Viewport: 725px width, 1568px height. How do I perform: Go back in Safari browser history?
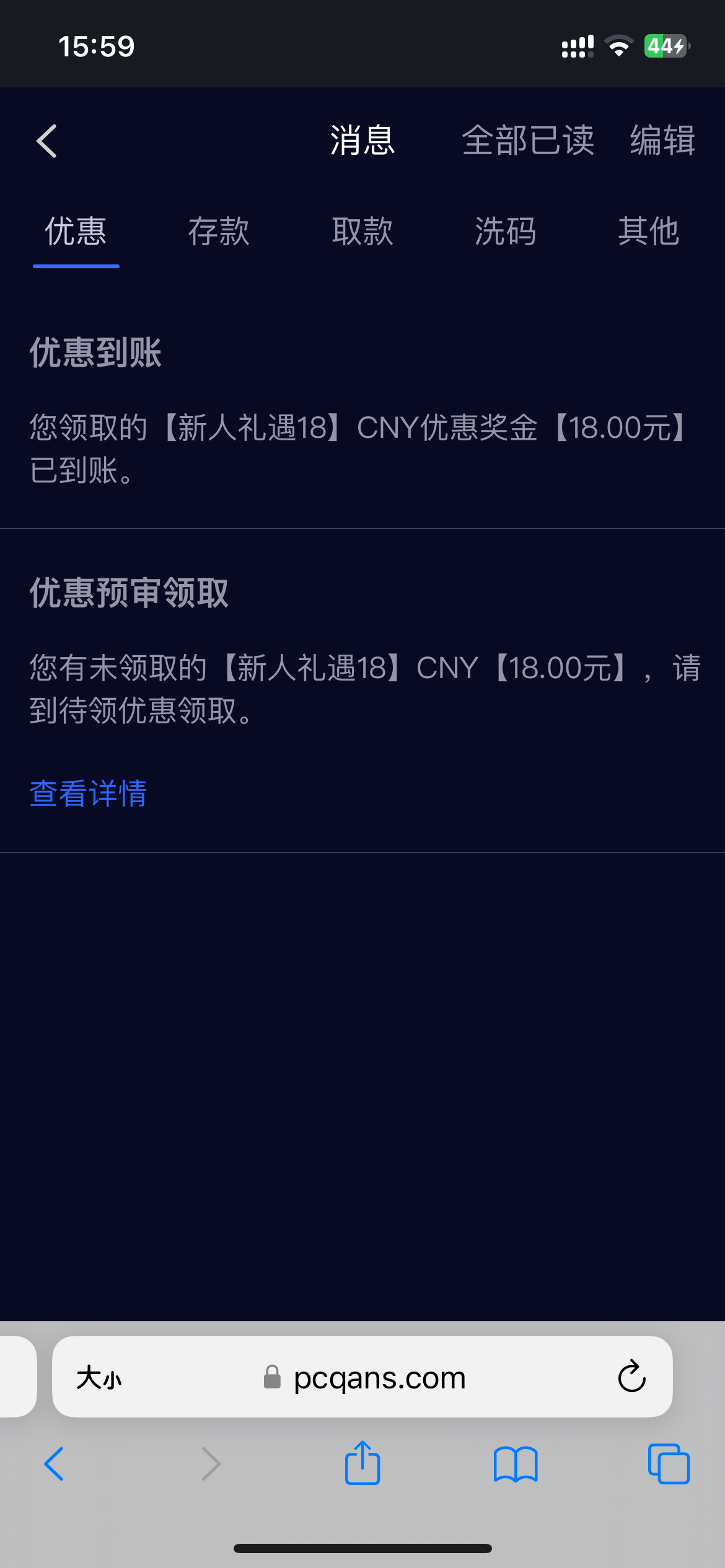click(54, 1464)
